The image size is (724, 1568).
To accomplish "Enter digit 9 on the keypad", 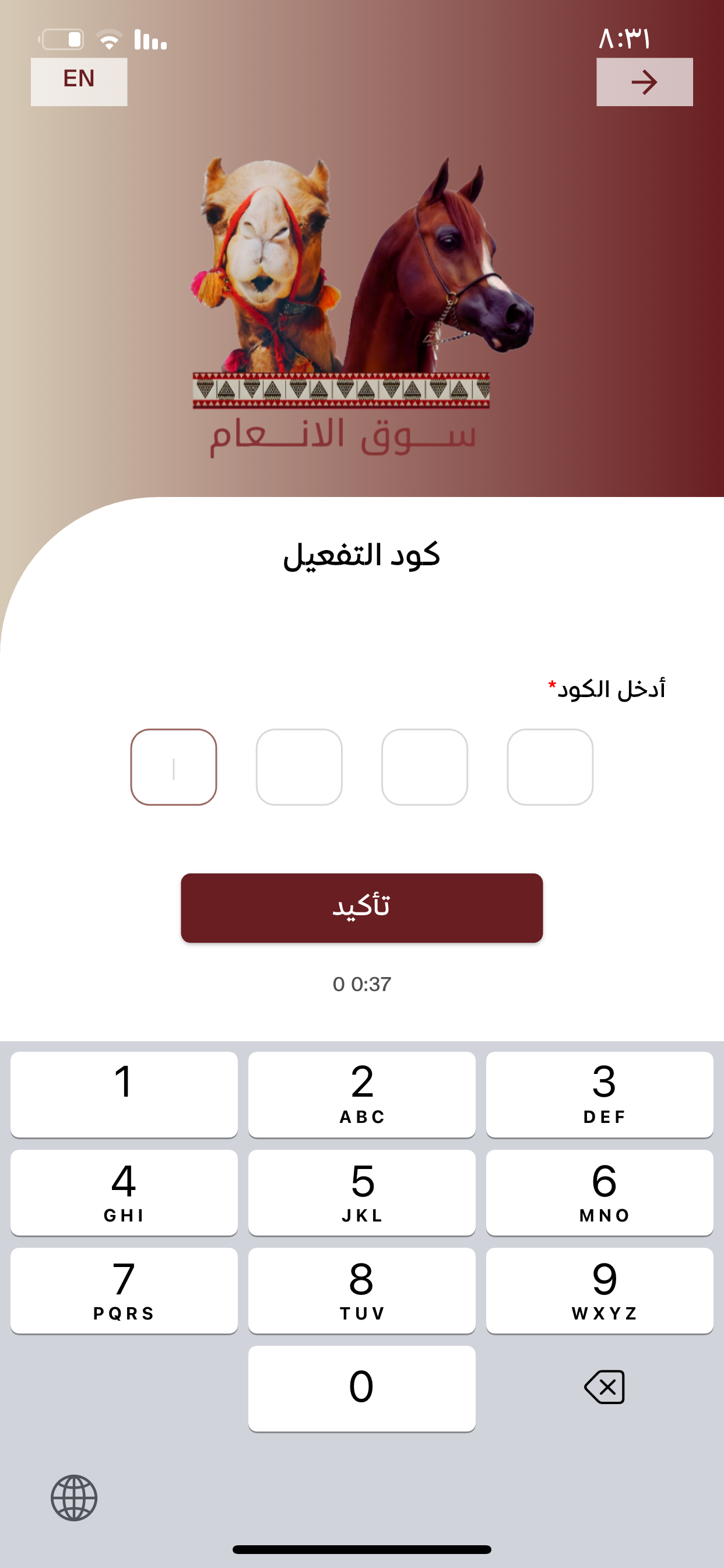I will (x=599, y=1290).
